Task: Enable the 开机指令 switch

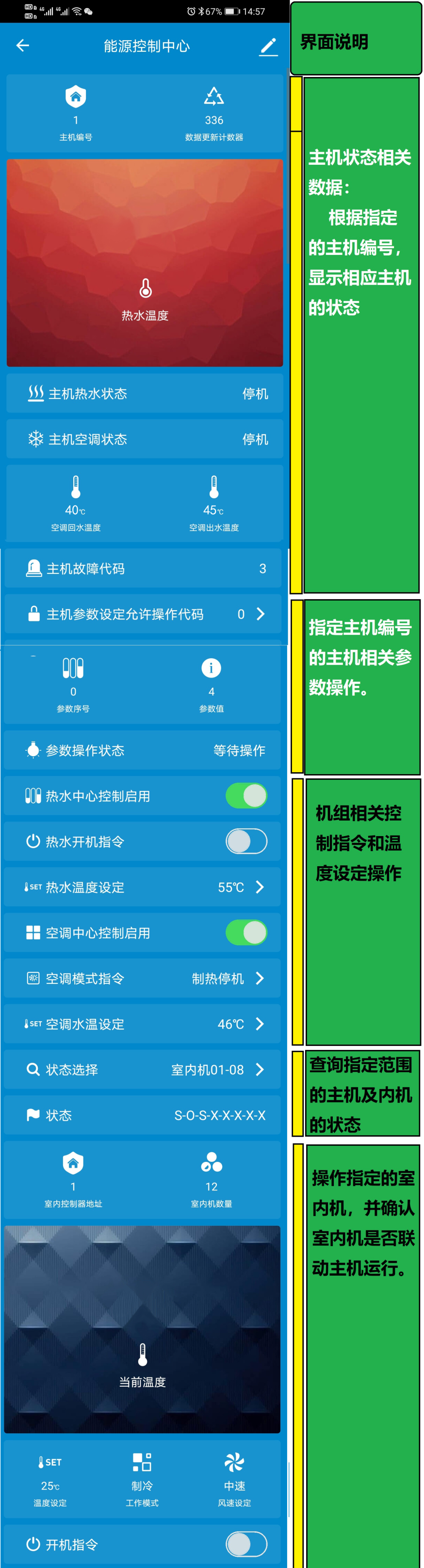Action: (246, 1544)
